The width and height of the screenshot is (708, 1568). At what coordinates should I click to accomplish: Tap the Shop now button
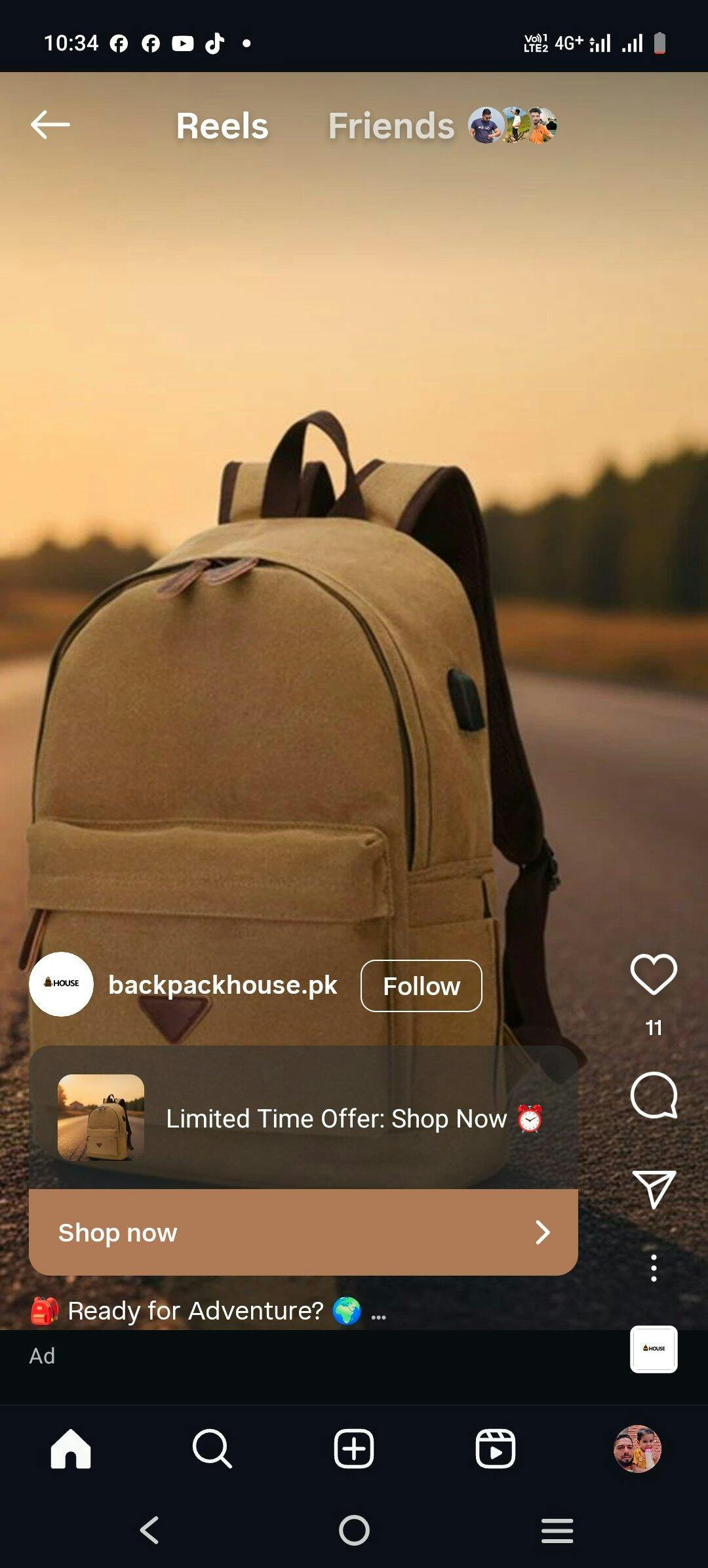(303, 1232)
